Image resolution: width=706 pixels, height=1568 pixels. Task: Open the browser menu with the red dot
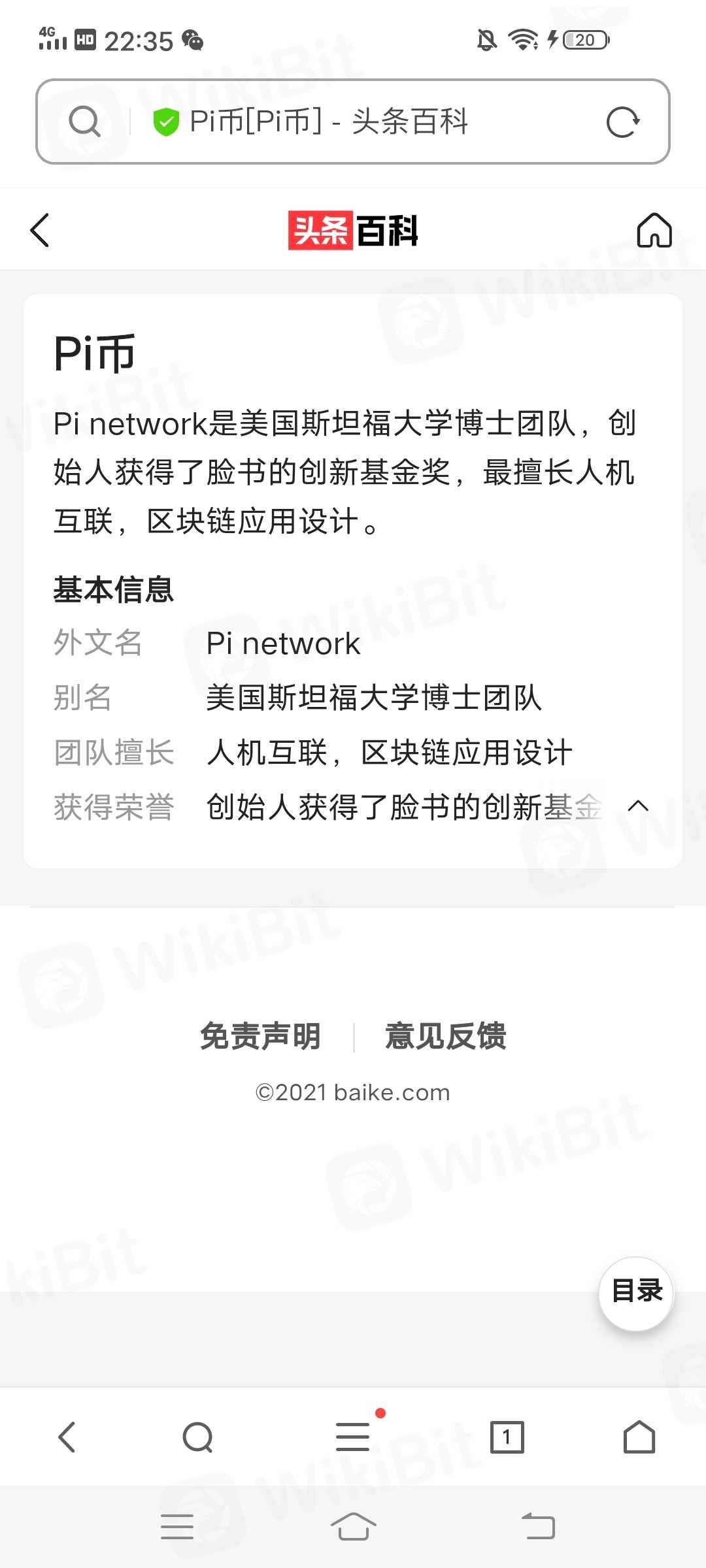(354, 1435)
